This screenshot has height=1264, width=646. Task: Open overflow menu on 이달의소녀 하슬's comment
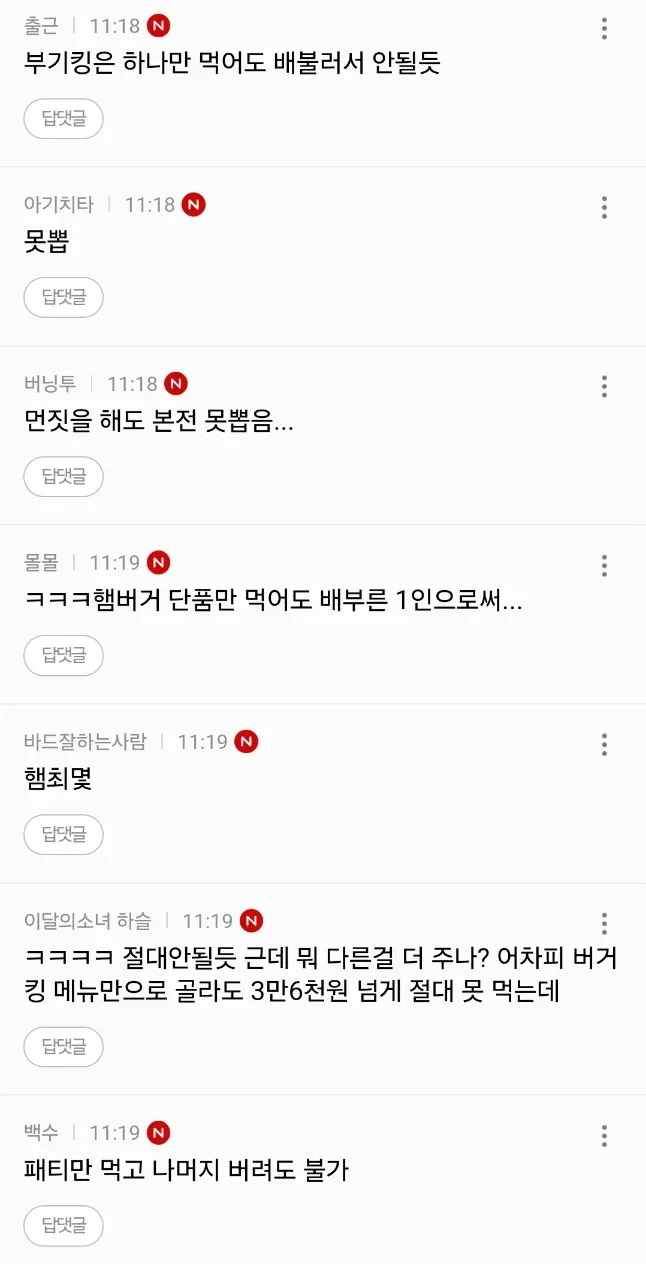tap(604, 923)
